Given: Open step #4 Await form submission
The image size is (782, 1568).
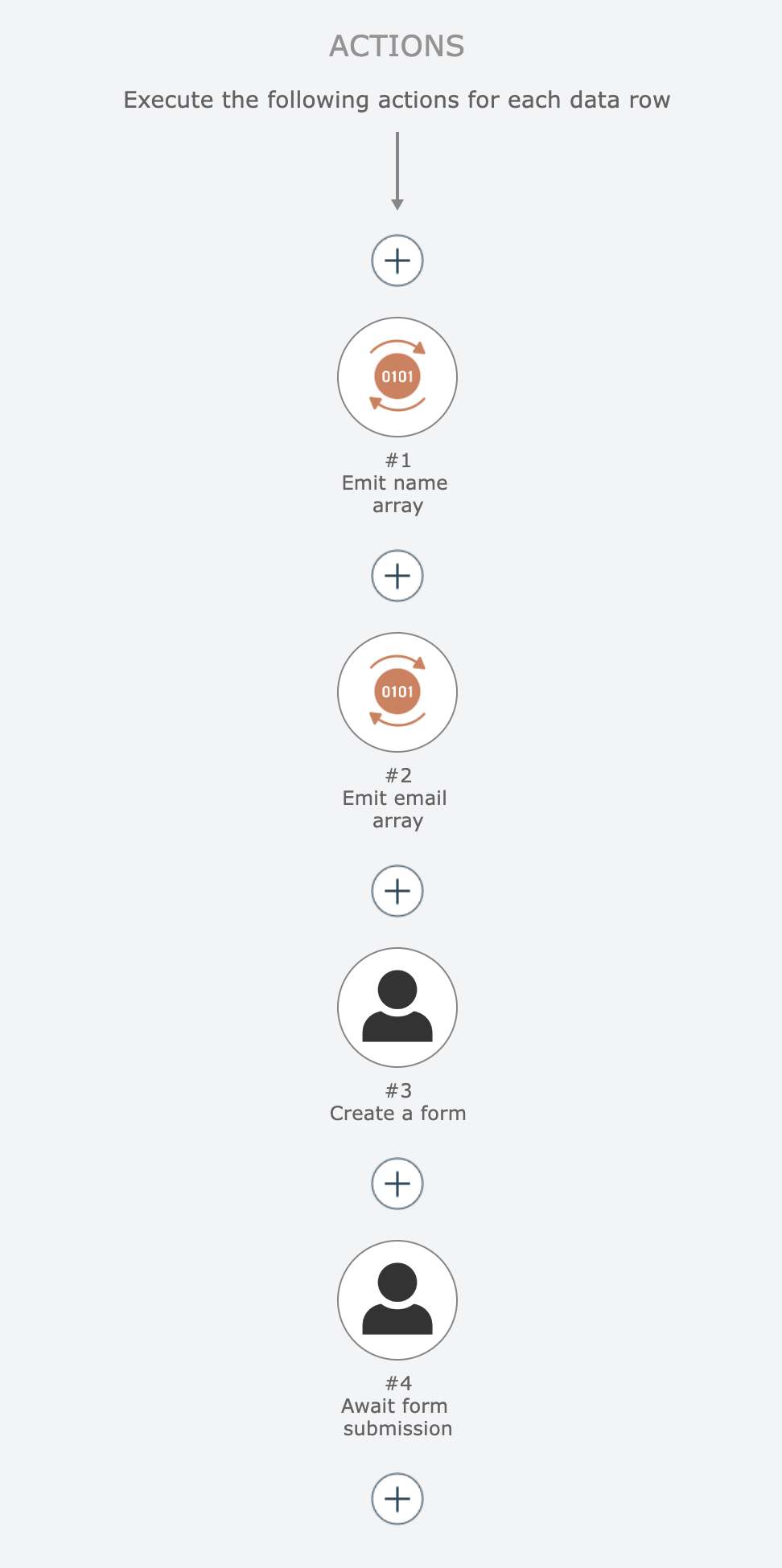Looking at the screenshot, I should pyautogui.click(x=397, y=1300).
